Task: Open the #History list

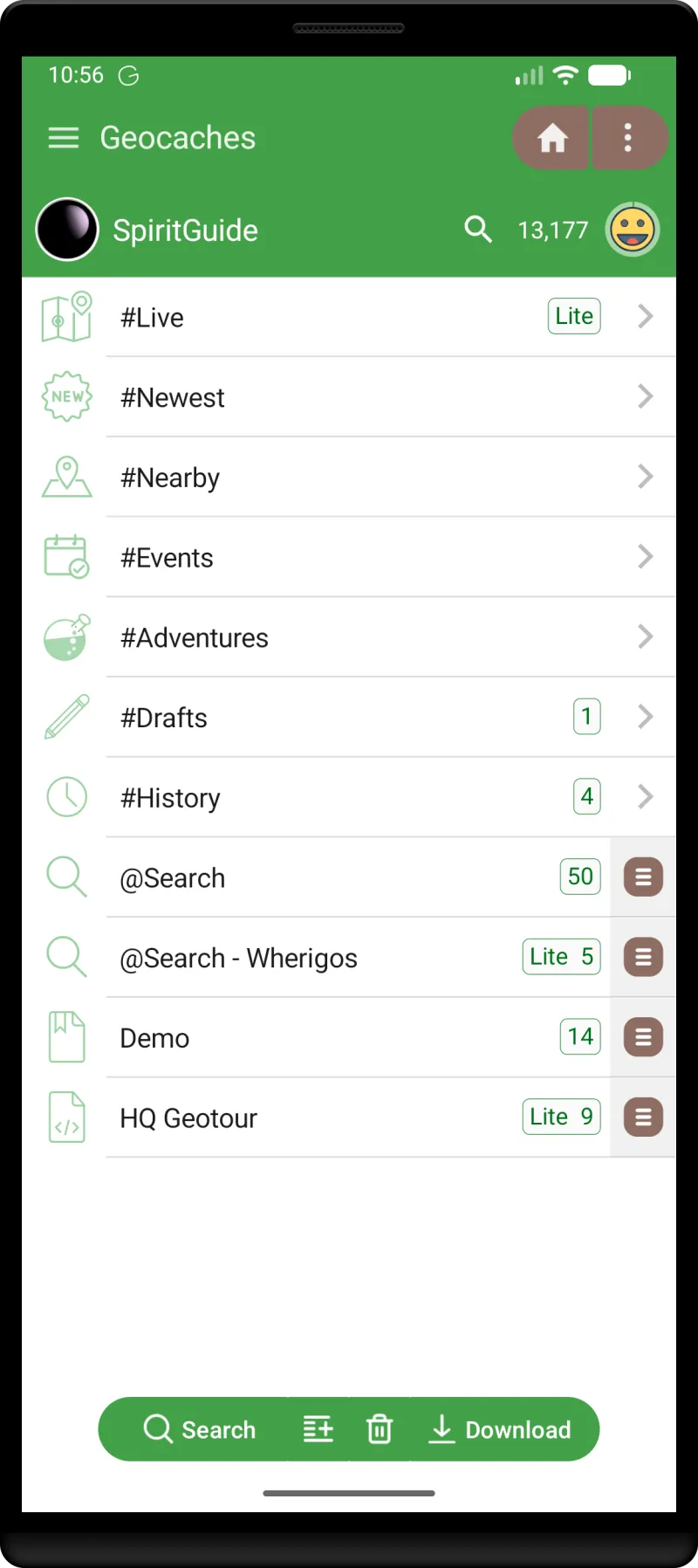Action: click(349, 797)
